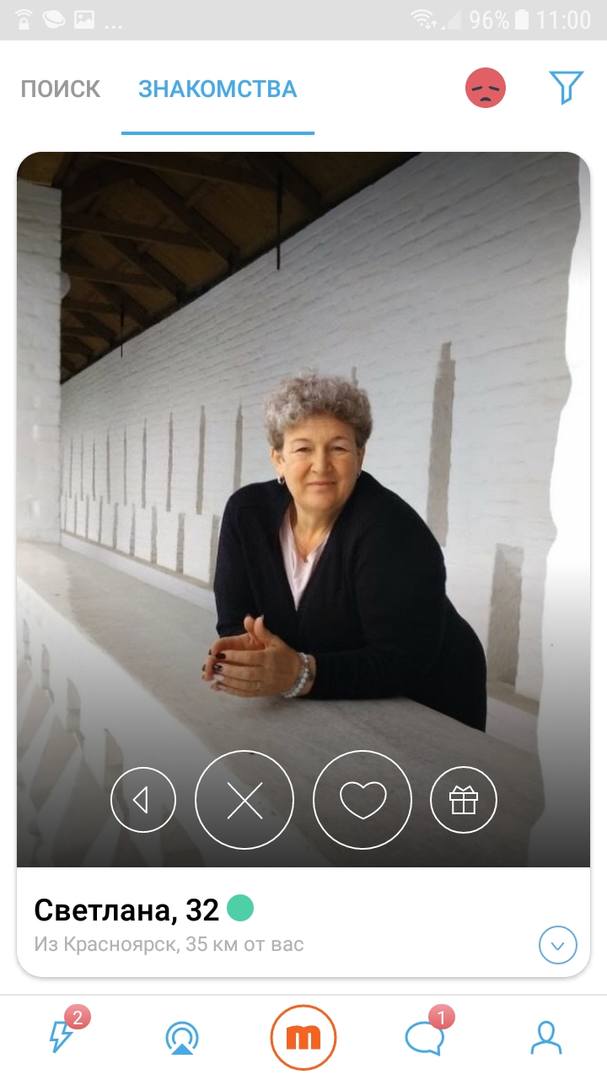Open Светлана's profile photo
607x1080 pixels.
click(x=302, y=450)
